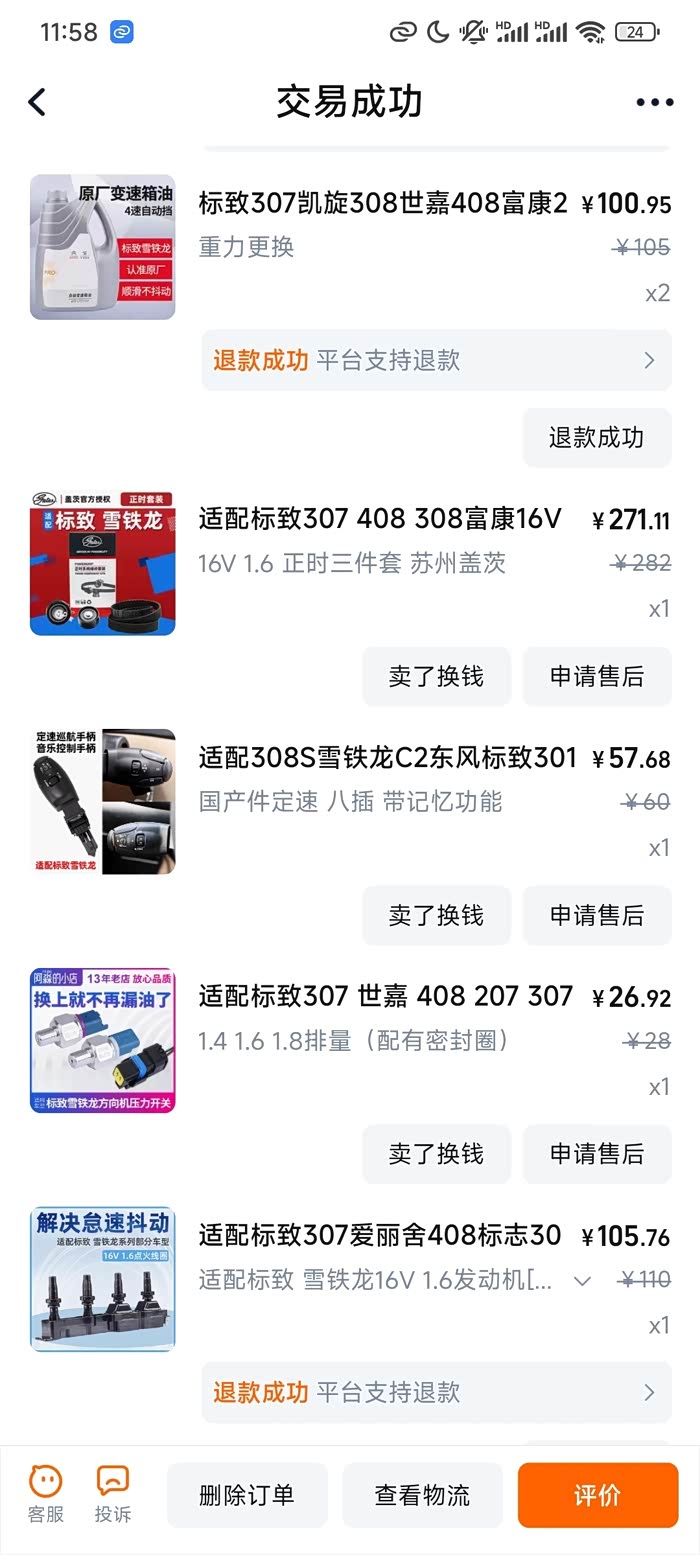Go back using the arrow icon
The width and height of the screenshot is (700, 1555).
37,102
